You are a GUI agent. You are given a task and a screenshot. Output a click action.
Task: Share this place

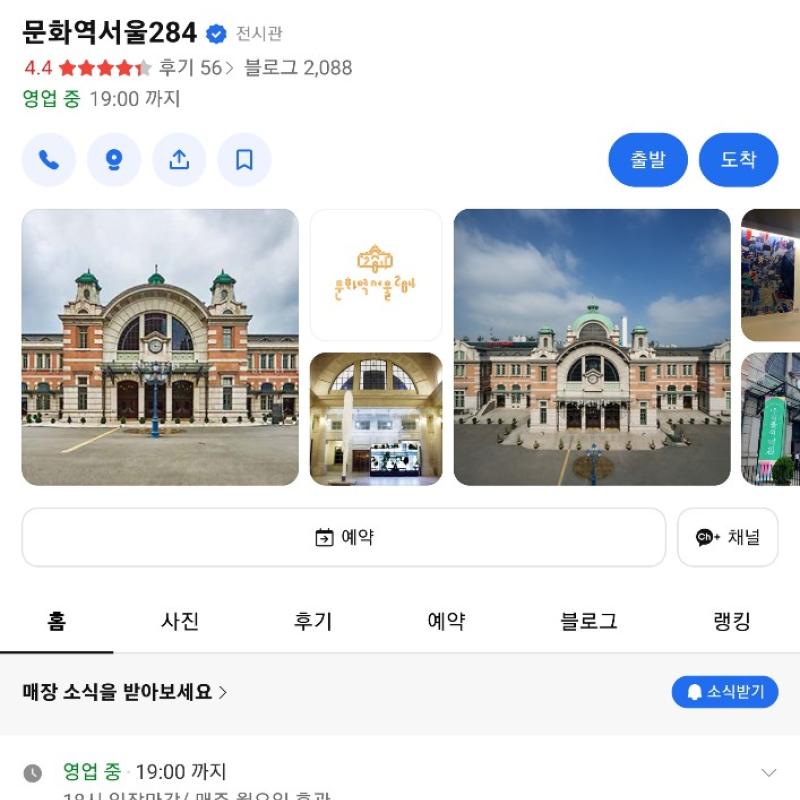[179, 160]
